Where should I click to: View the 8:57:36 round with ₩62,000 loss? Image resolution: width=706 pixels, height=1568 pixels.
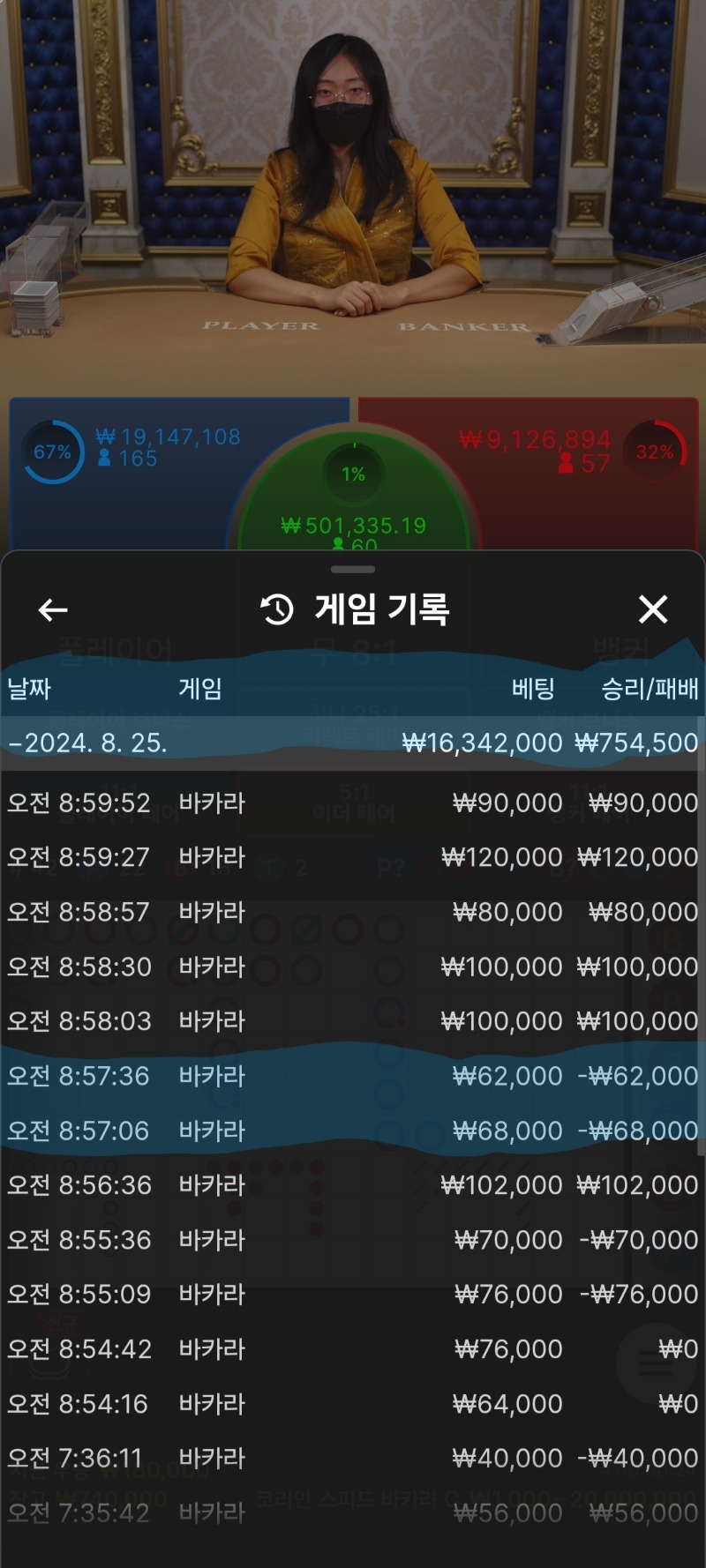point(353,1076)
